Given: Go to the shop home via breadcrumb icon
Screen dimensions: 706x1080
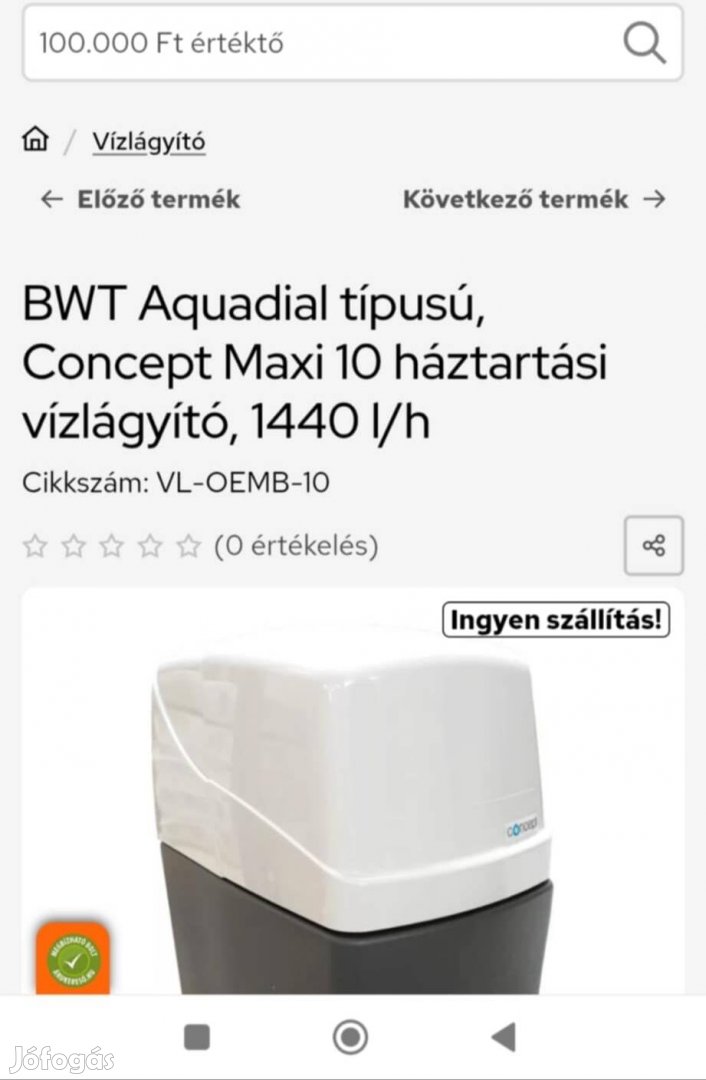Looking at the screenshot, I should coord(35,139).
